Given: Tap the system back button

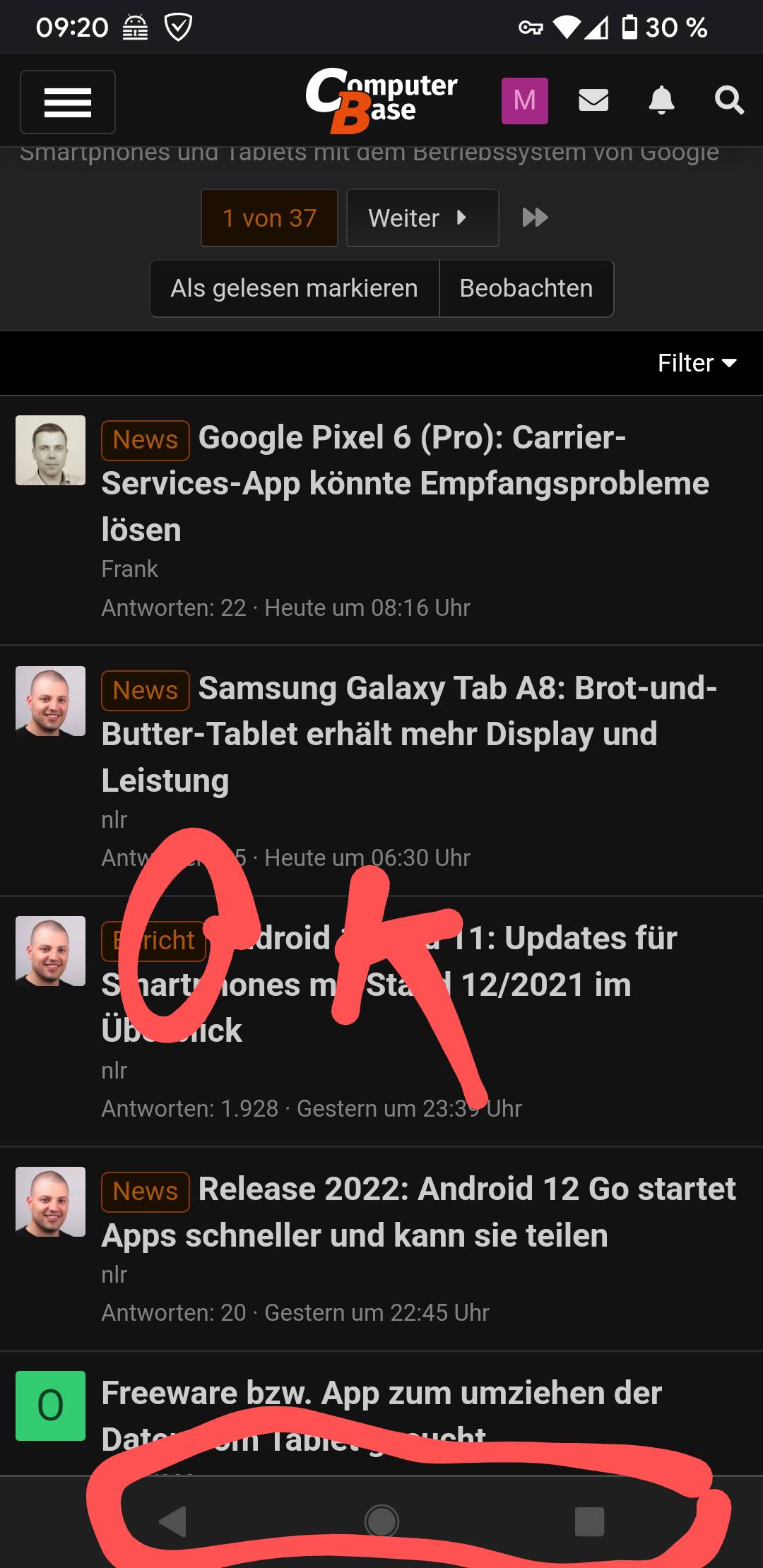Looking at the screenshot, I should pyautogui.click(x=172, y=1521).
